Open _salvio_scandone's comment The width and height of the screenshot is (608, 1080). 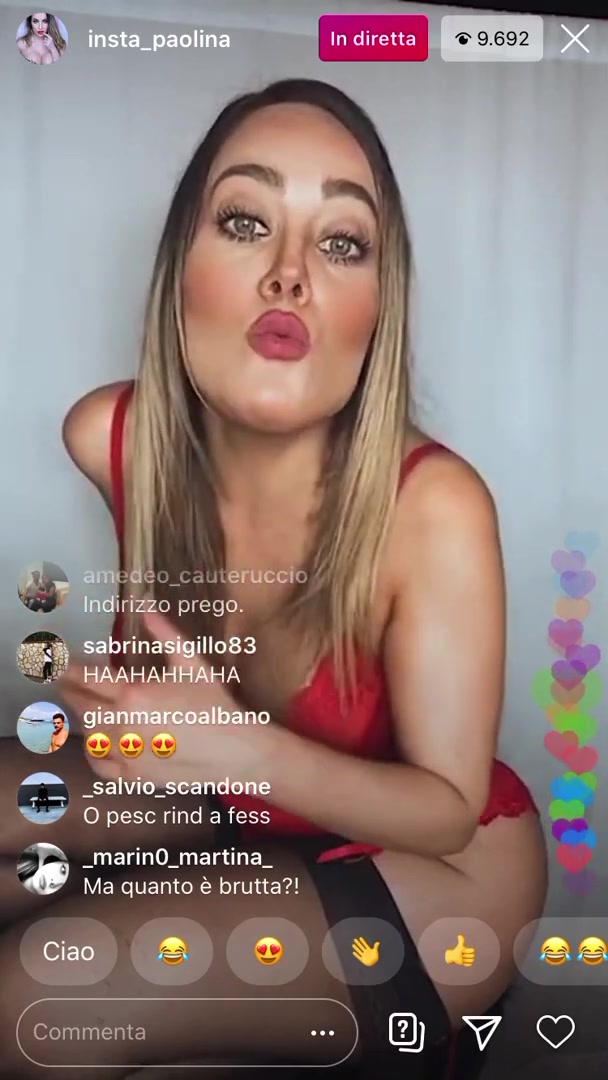coord(144,801)
